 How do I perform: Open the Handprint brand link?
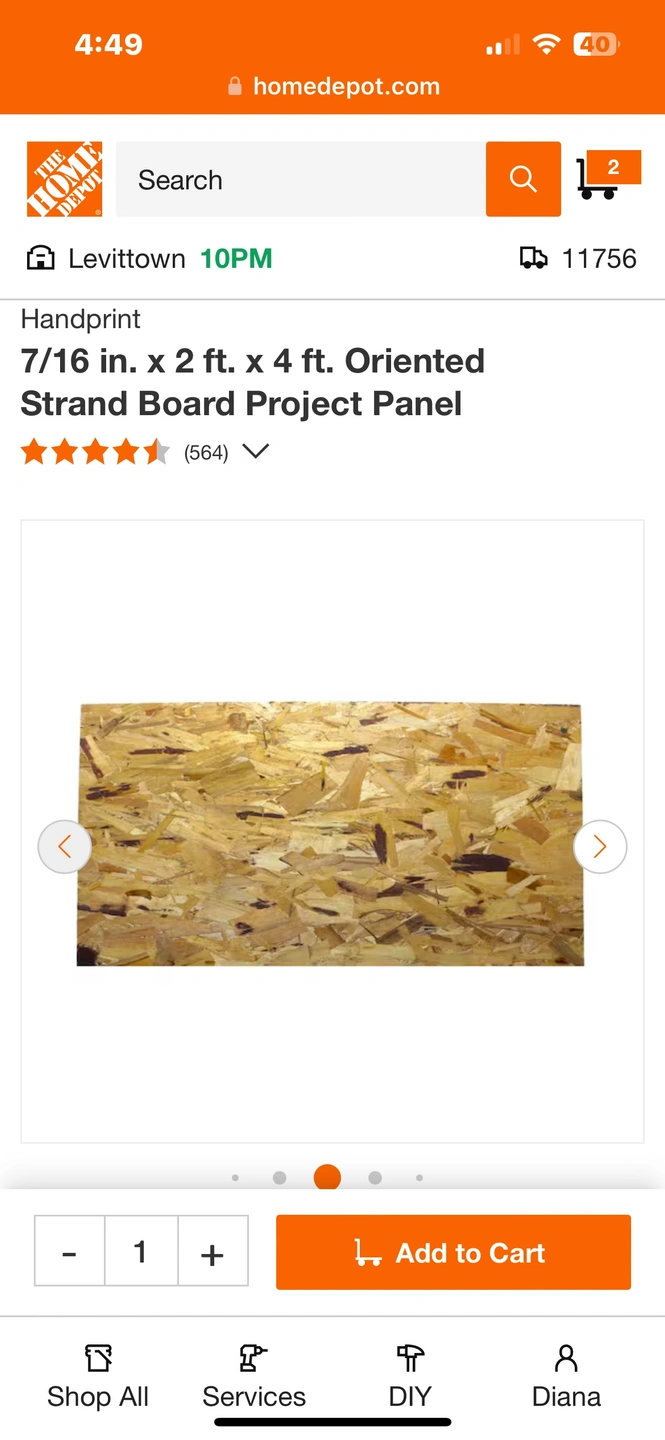[80, 319]
